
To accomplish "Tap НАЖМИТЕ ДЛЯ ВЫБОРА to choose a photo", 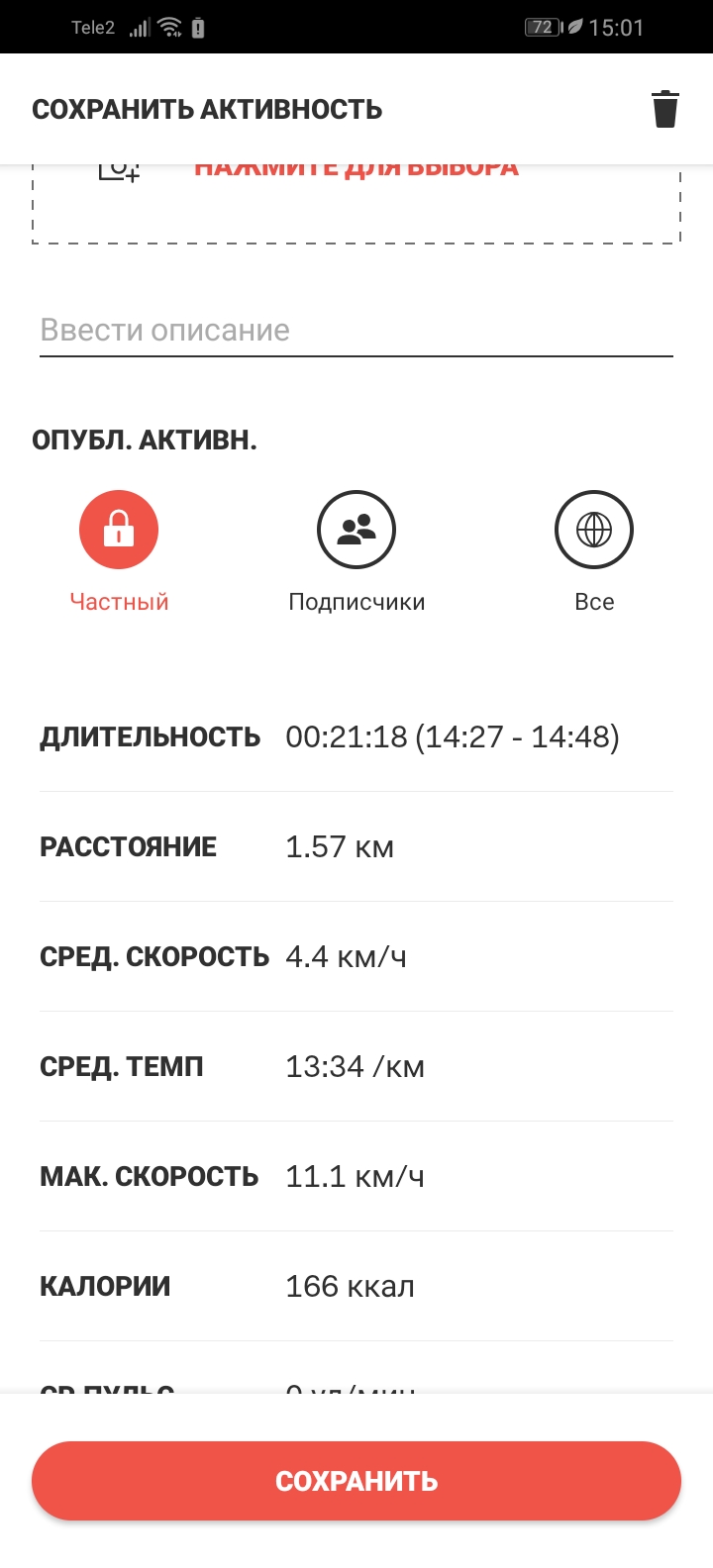I will 358,165.
